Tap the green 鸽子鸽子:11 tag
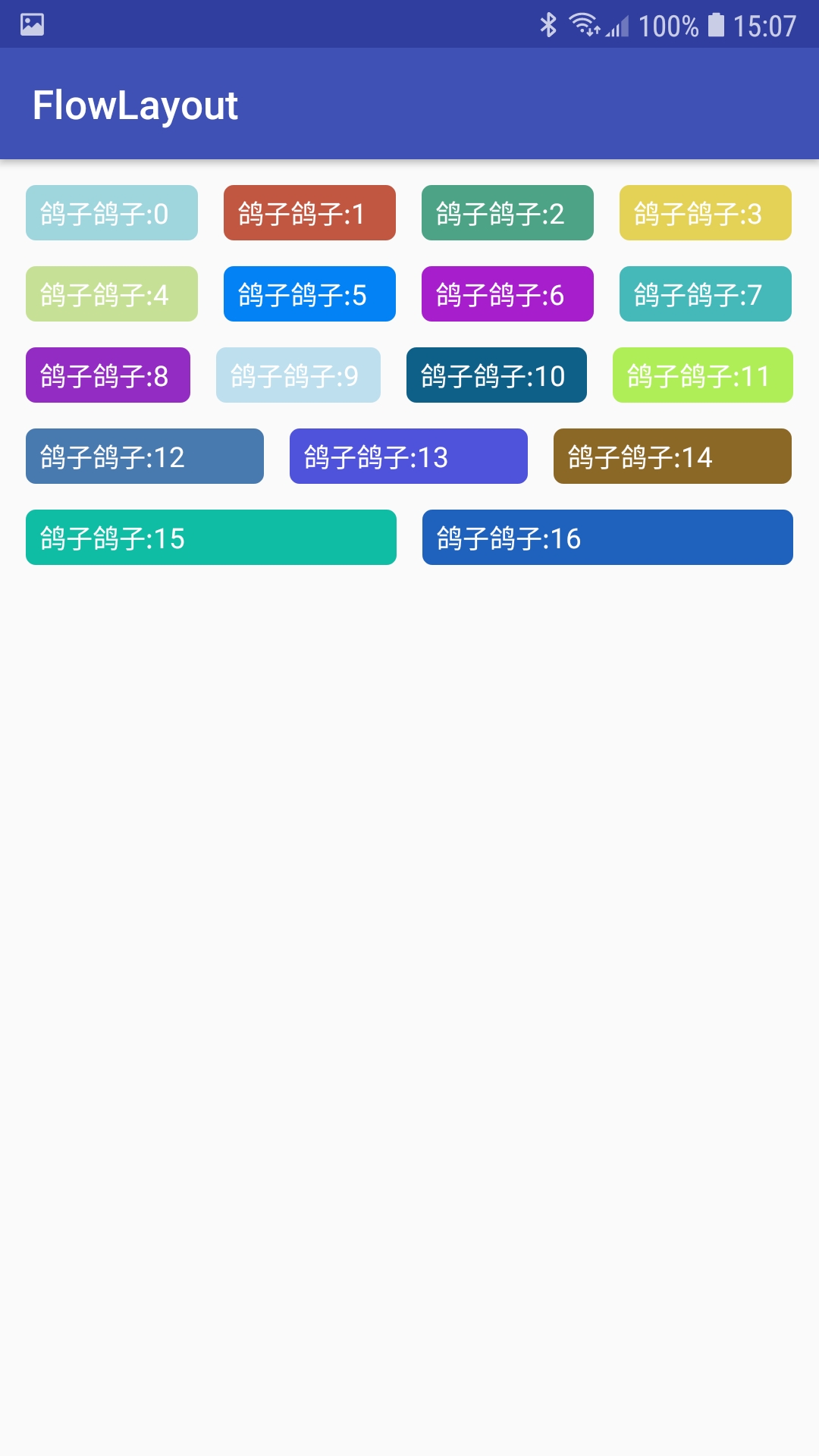Image resolution: width=819 pixels, height=1456 pixels. point(703,375)
